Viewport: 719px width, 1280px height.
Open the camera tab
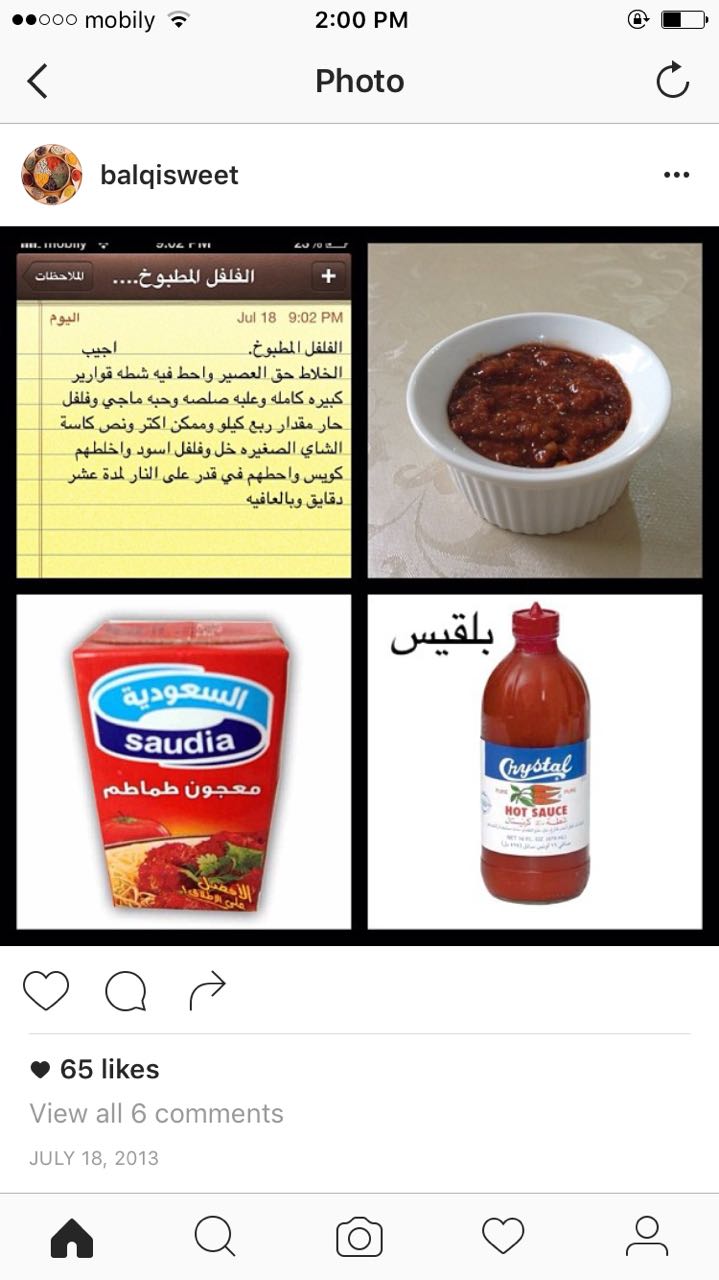tap(359, 1237)
